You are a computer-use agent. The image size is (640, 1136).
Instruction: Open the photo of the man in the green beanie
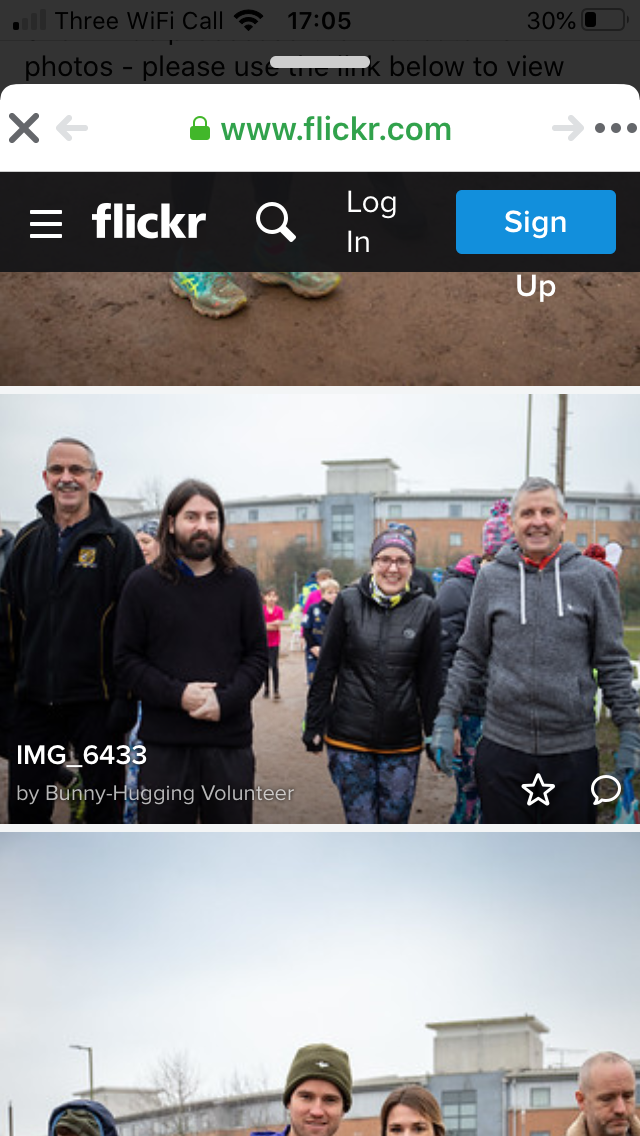320,984
